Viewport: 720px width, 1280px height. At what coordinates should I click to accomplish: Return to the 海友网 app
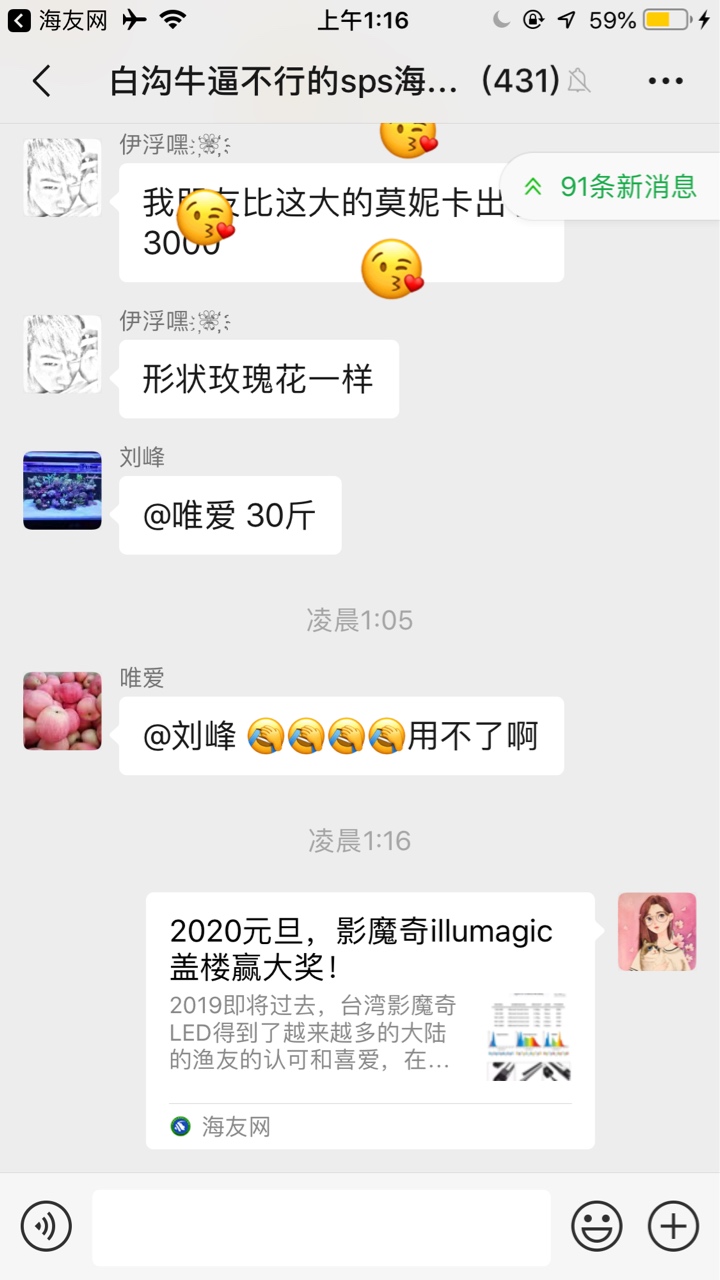click(58, 20)
